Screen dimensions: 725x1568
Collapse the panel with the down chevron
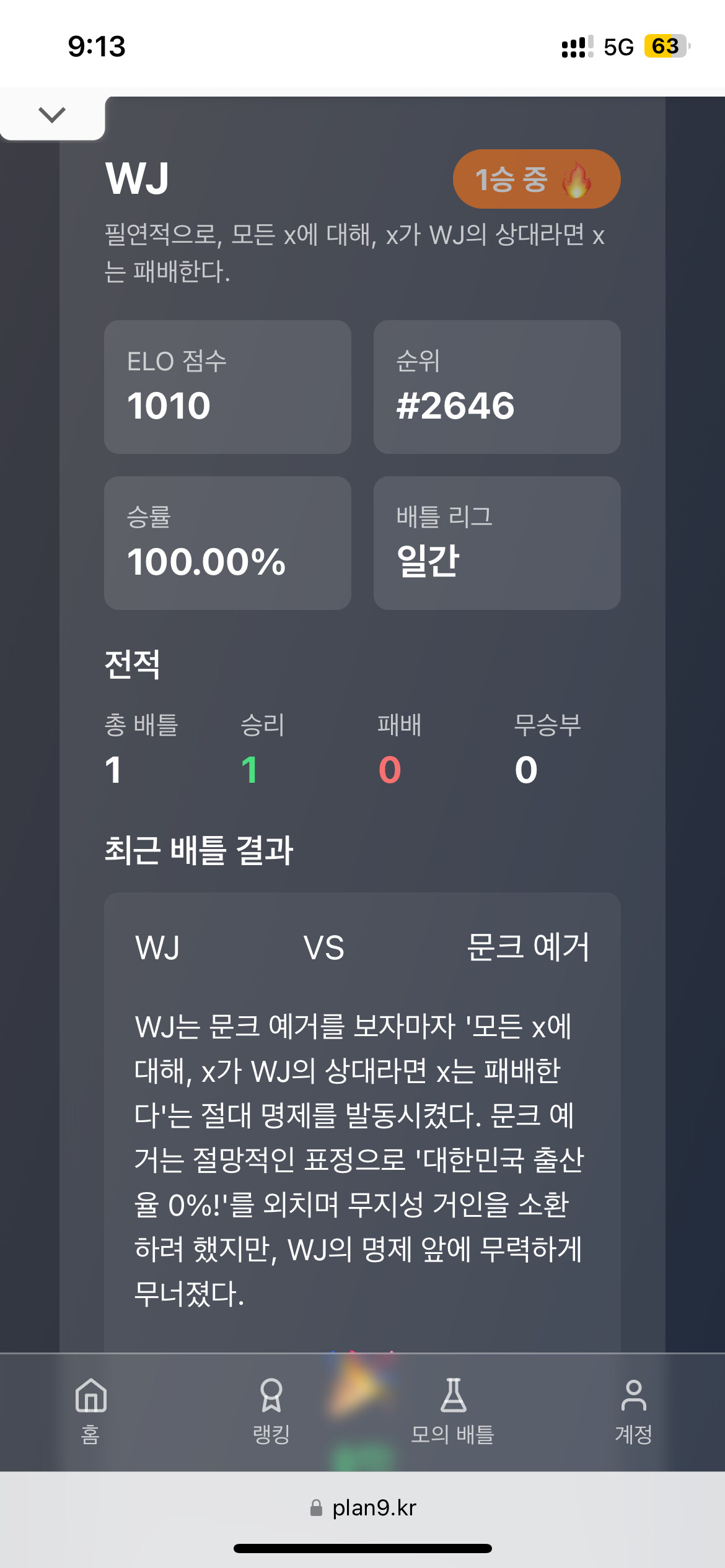[x=52, y=115]
